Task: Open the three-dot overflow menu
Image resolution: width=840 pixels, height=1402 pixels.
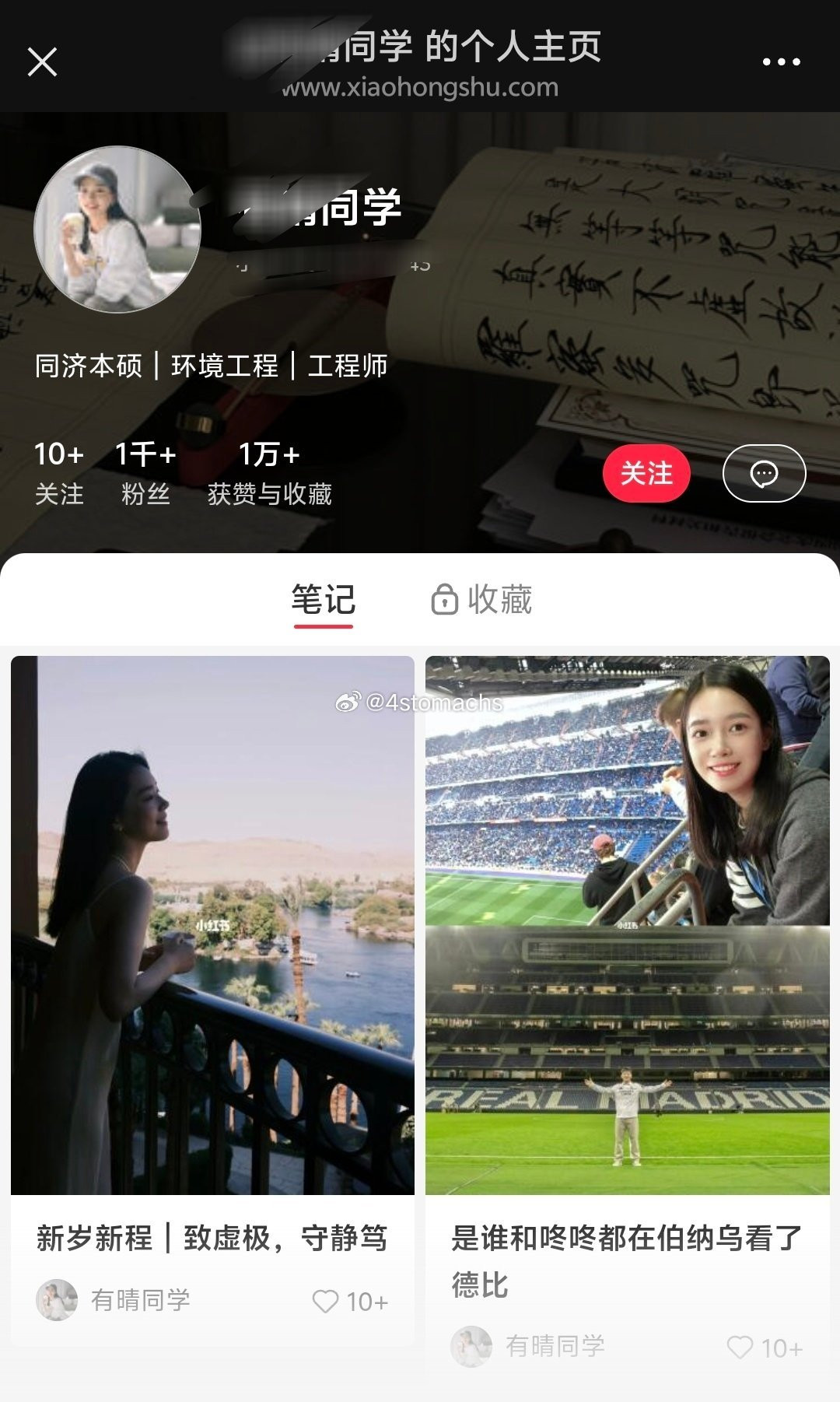Action: click(781, 62)
